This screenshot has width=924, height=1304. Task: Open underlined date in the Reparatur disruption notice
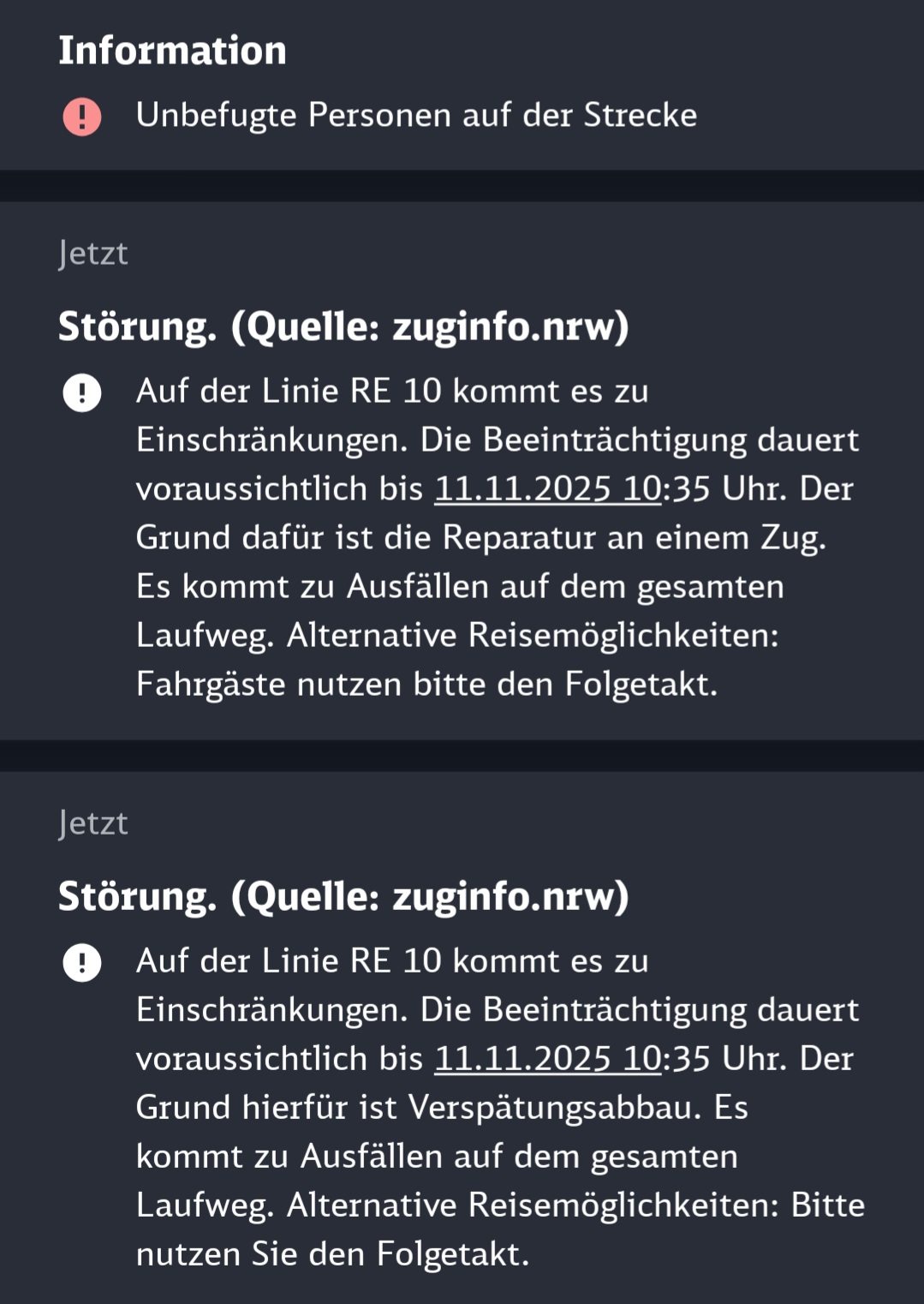click(547, 488)
